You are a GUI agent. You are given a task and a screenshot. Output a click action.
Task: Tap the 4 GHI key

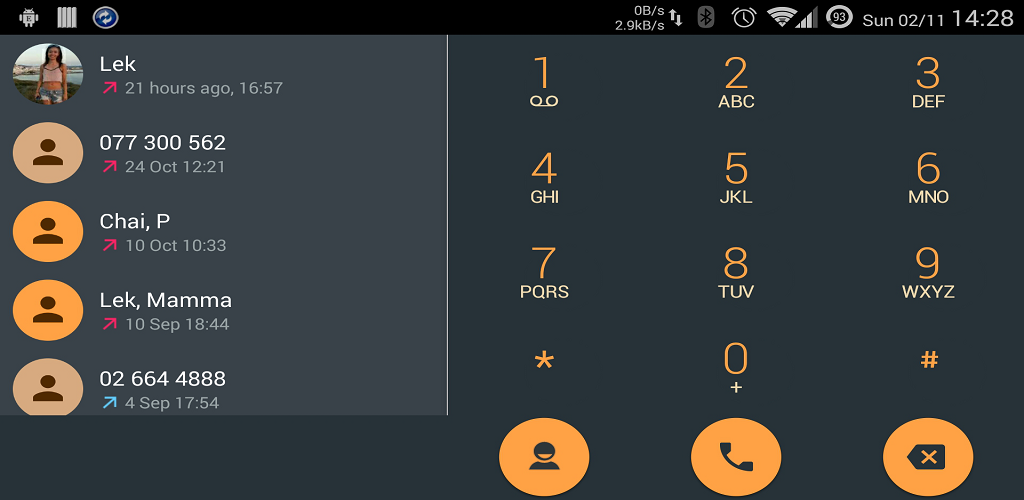pos(543,178)
